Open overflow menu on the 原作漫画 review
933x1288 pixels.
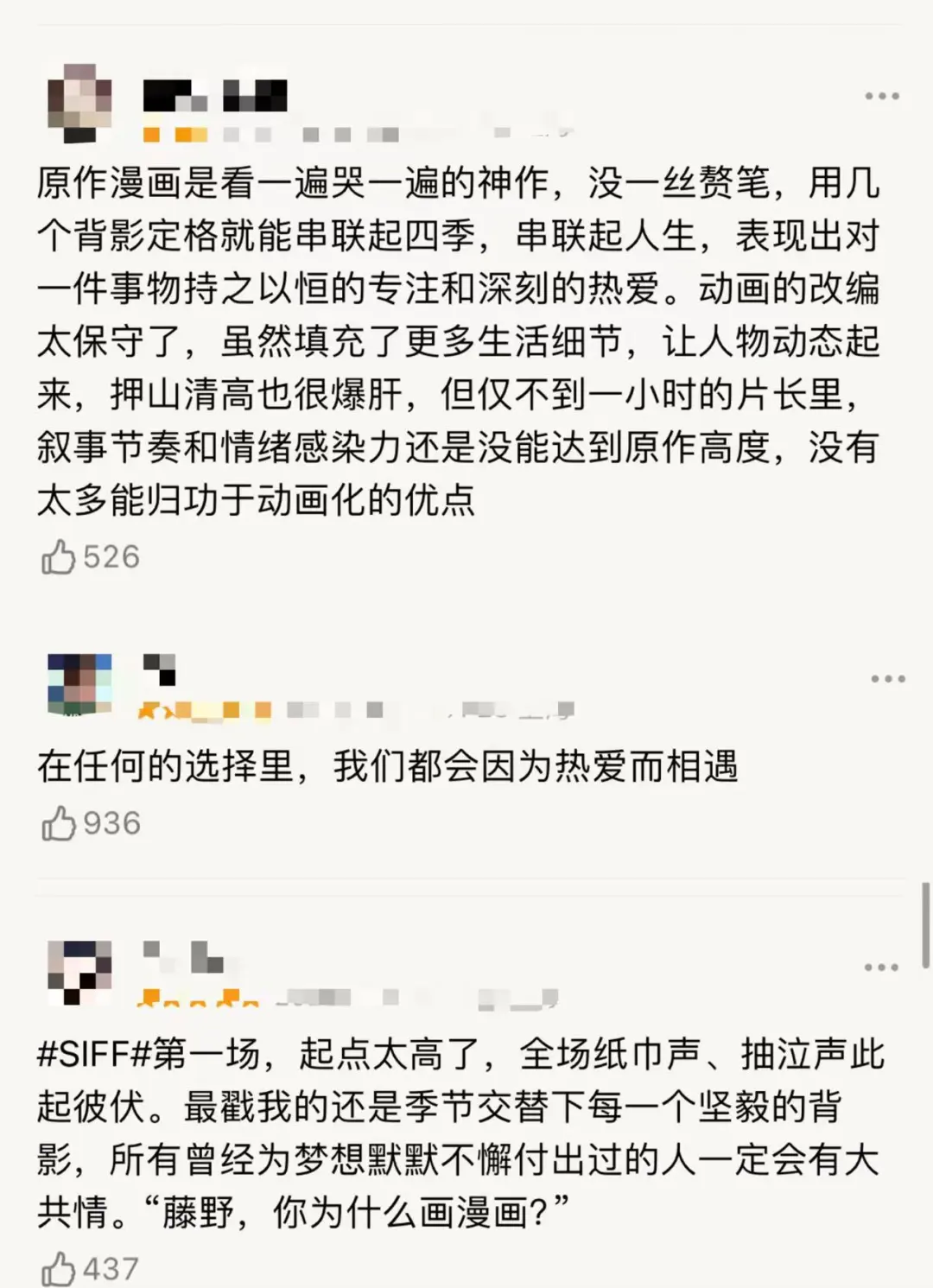[882, 96]
